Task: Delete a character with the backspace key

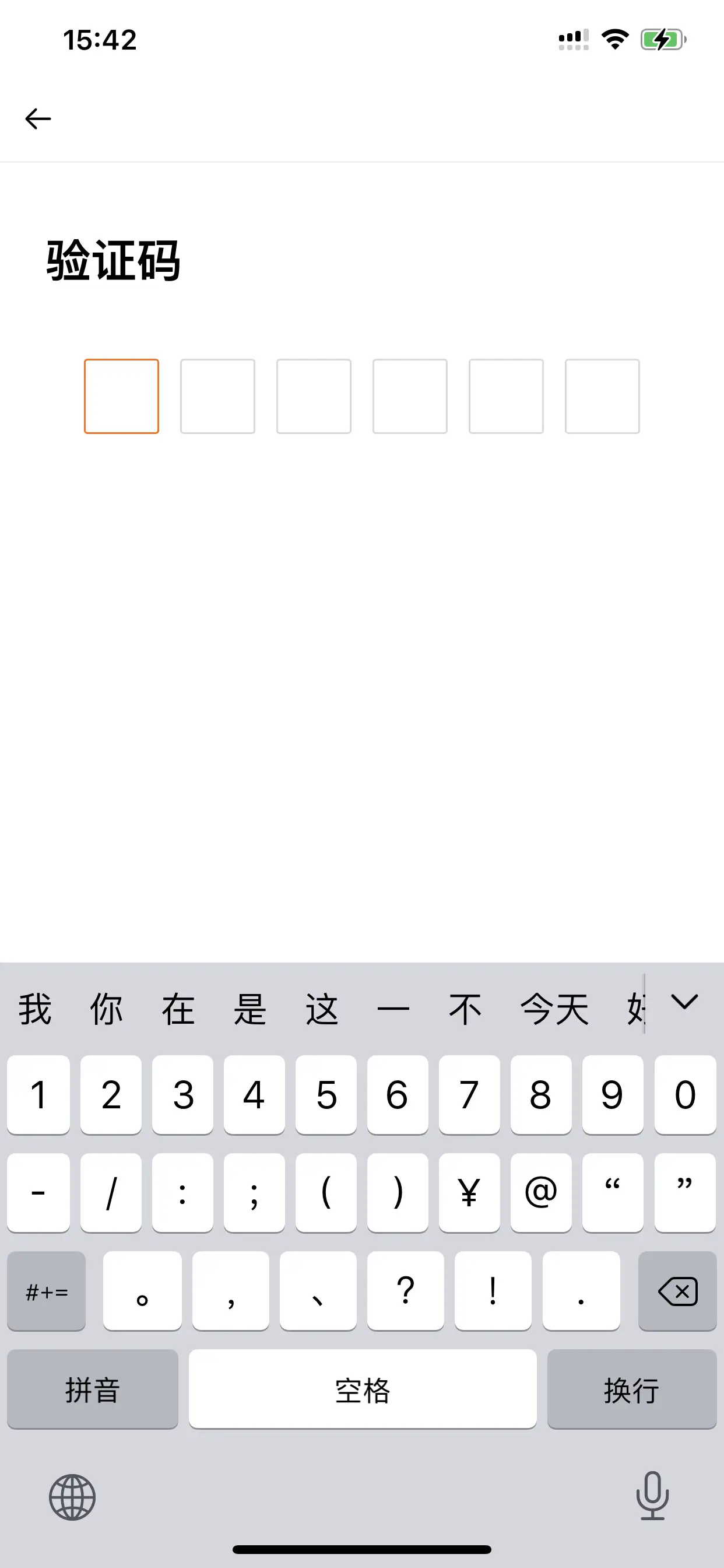Action: pos(677,1291)
